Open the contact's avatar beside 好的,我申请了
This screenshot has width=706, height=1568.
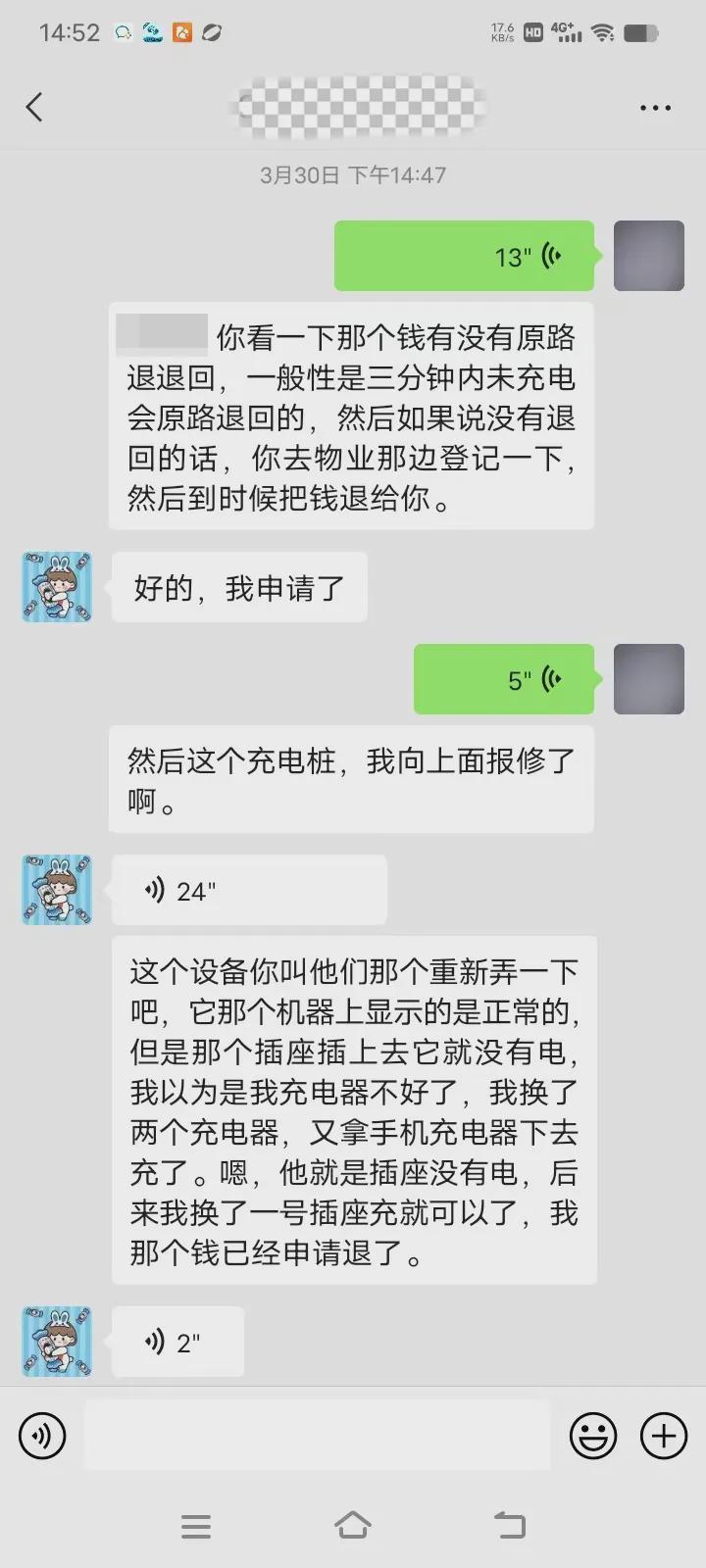pyautogui.click(x=57, y=587)
